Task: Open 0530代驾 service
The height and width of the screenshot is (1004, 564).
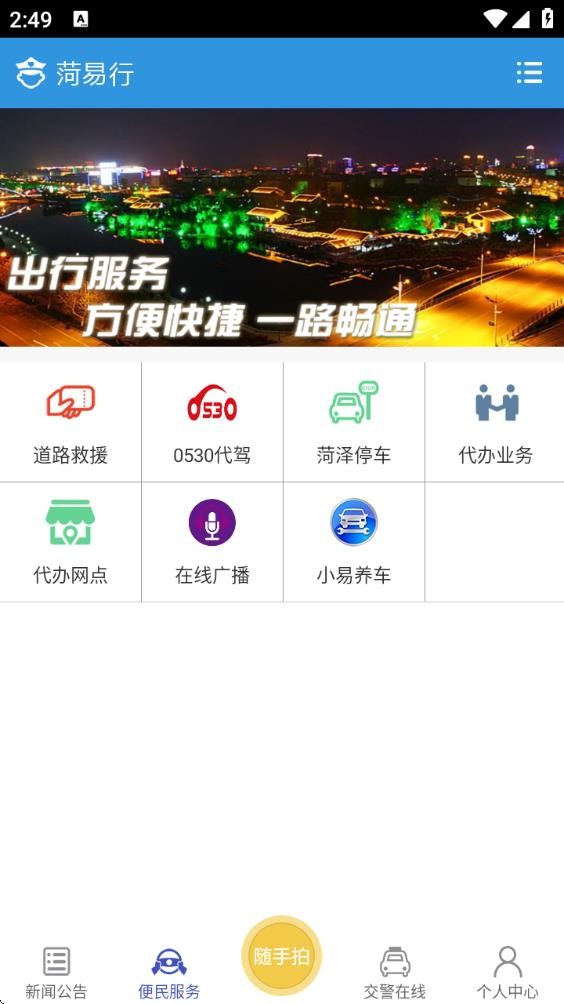Action: tap(213, 423)
